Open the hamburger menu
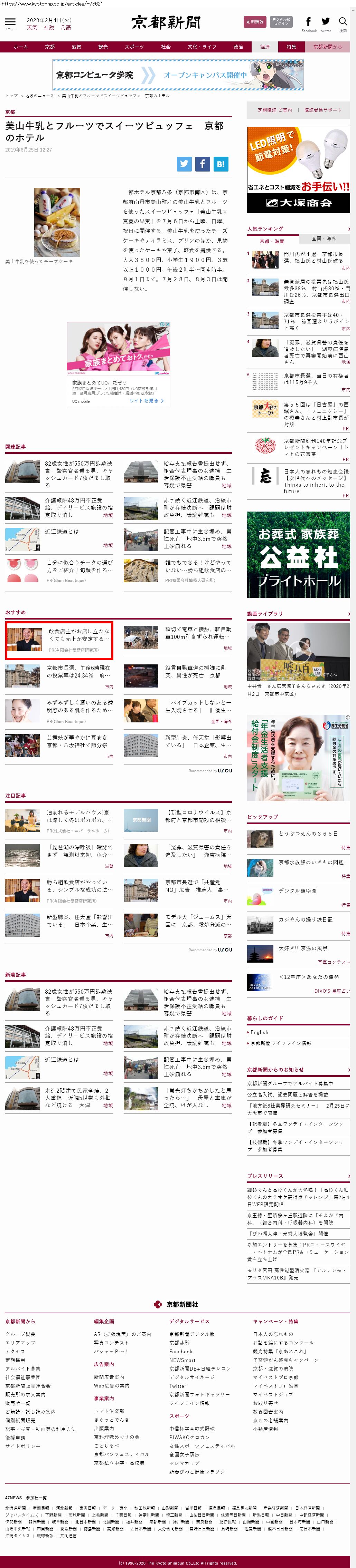356x1568 pixels. pos(10,22)
